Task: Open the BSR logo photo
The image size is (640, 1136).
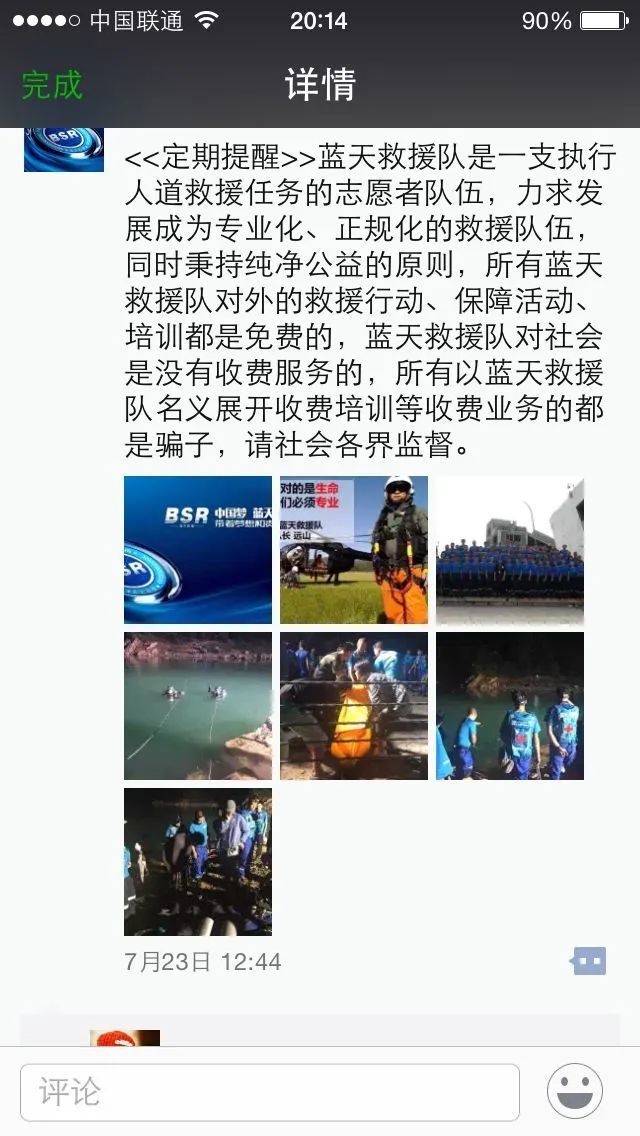Action: tap(198, 549)
